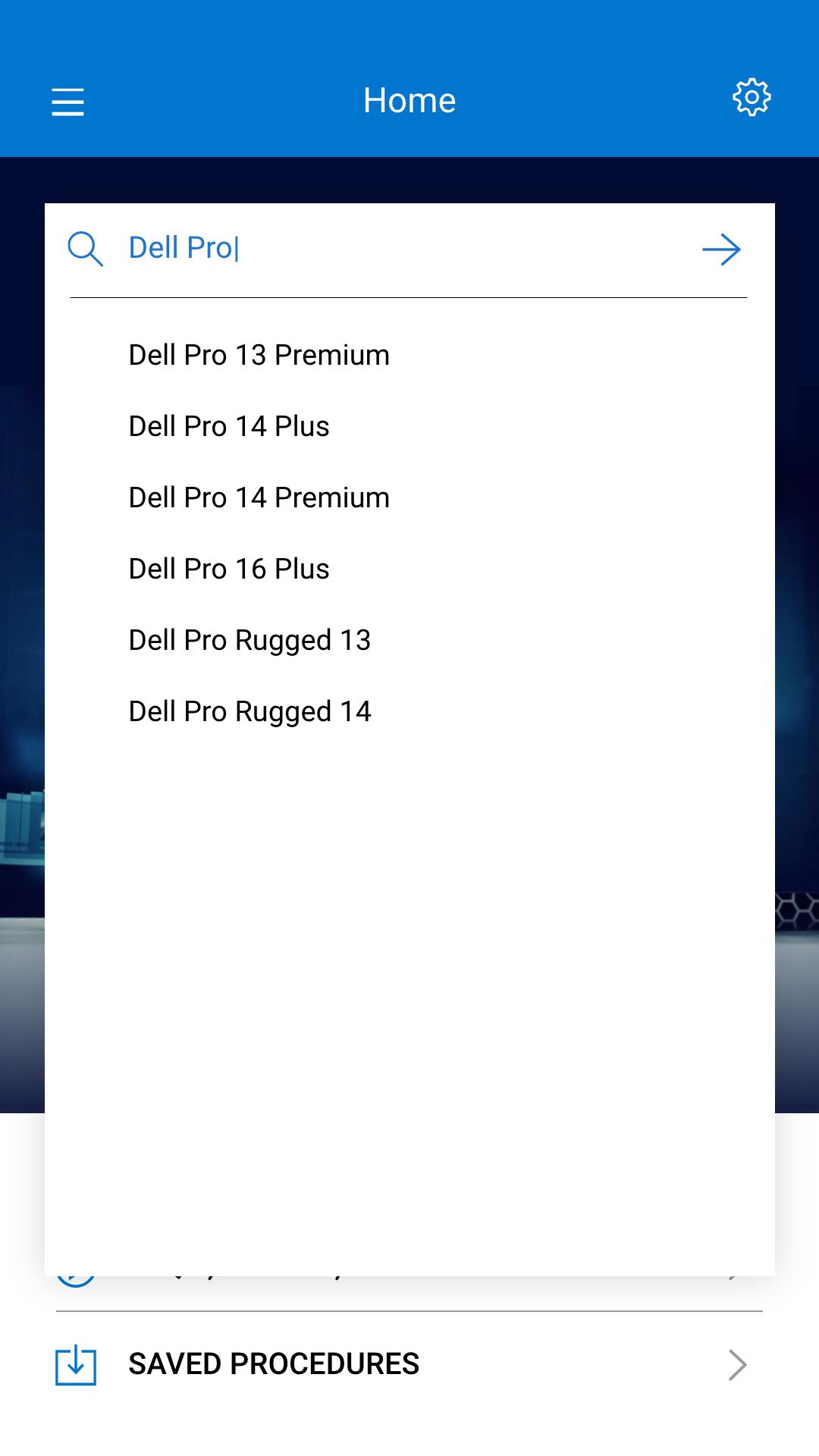The height and width of the screenshot is (1456, 819).
Task: Choose the Dell Pro 14 Plus suggestion
Action: click(x=229, y=426)
